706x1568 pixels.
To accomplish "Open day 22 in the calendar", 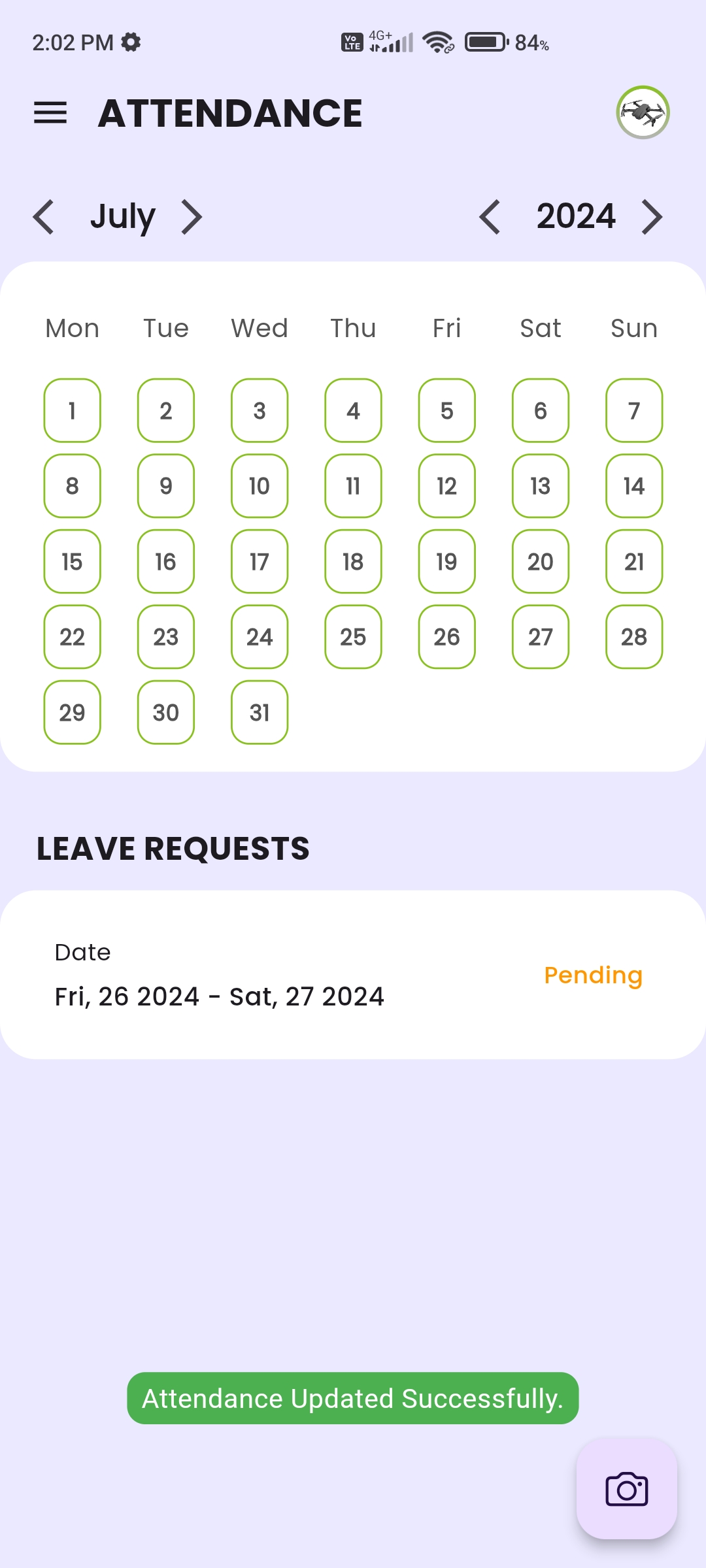I will [73, 637].
